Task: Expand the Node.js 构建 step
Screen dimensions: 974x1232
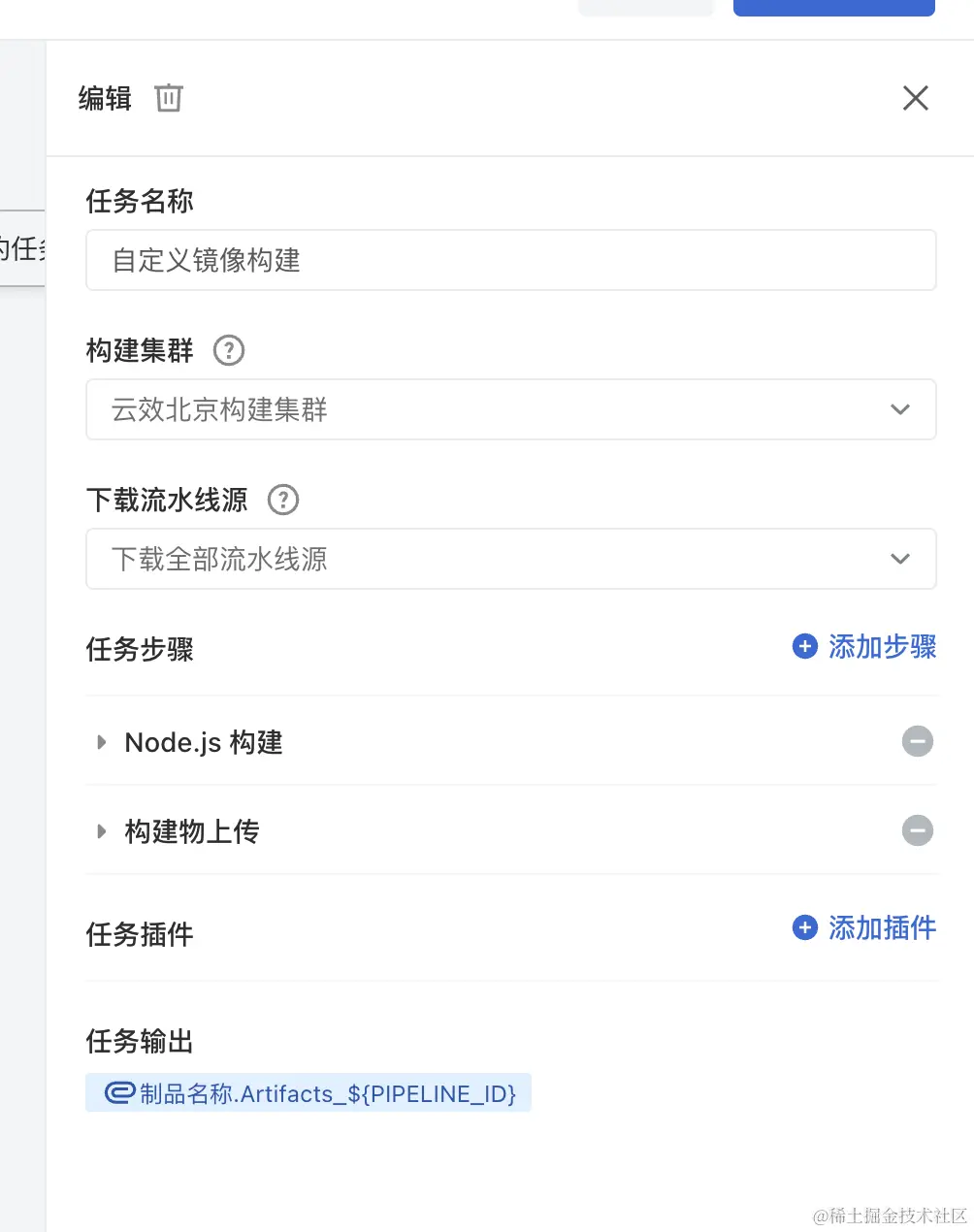Action: (102, 742)
